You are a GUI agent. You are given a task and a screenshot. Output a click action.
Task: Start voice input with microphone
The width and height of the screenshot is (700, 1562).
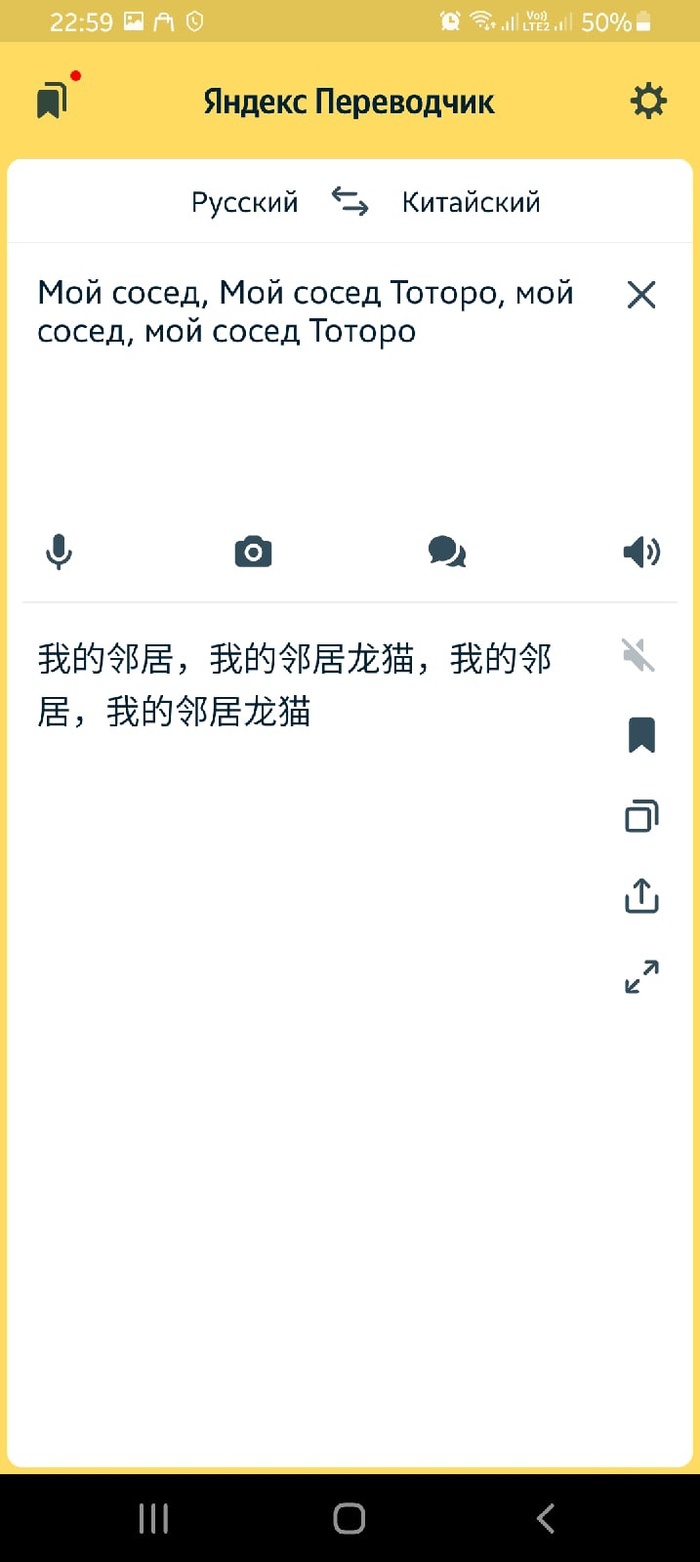point(59,551)
